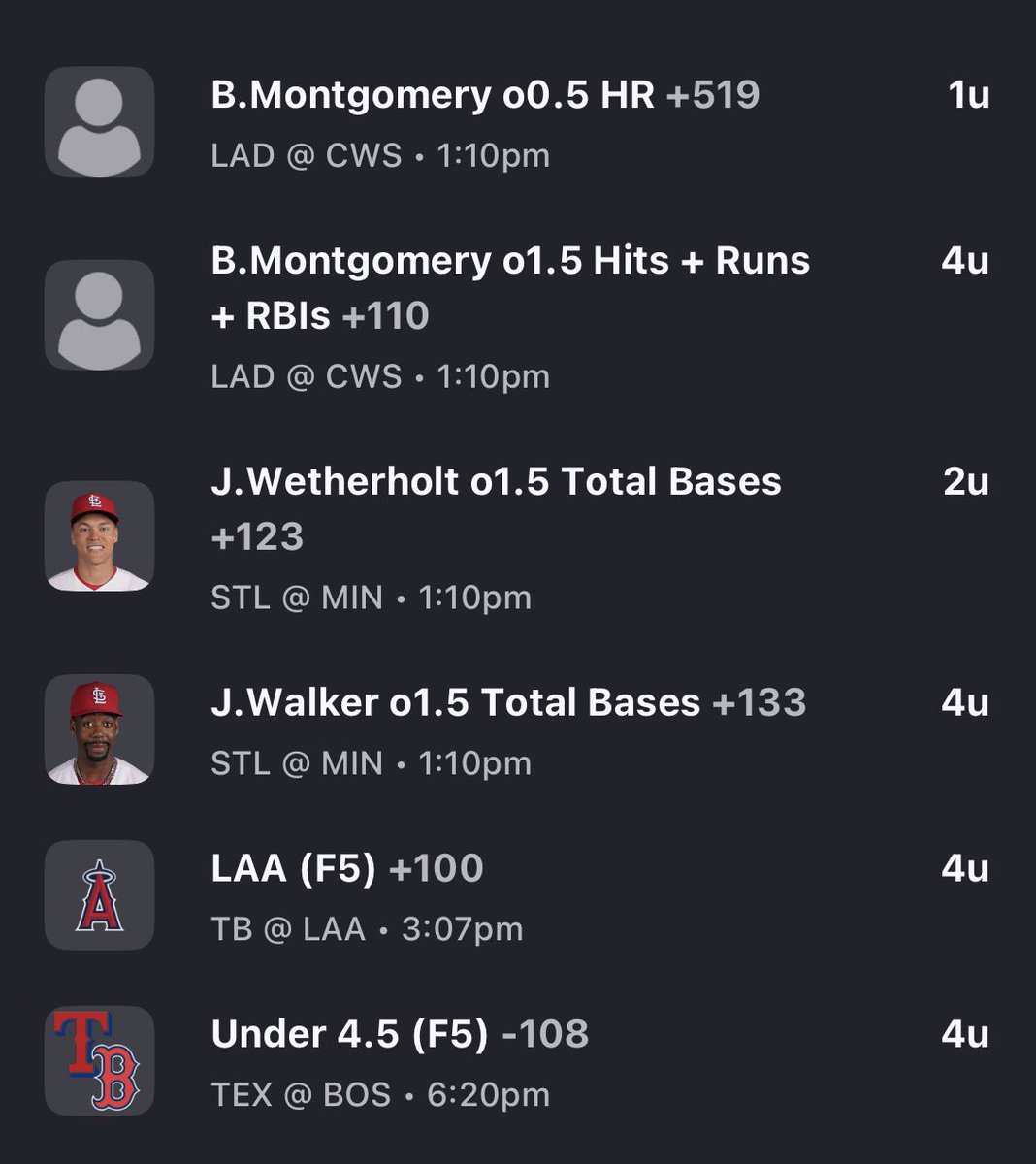The image size is (1036, 1164).
Task: Open the B.Montgomery o0.5 HR pick
Action: [x=518, y=122]
